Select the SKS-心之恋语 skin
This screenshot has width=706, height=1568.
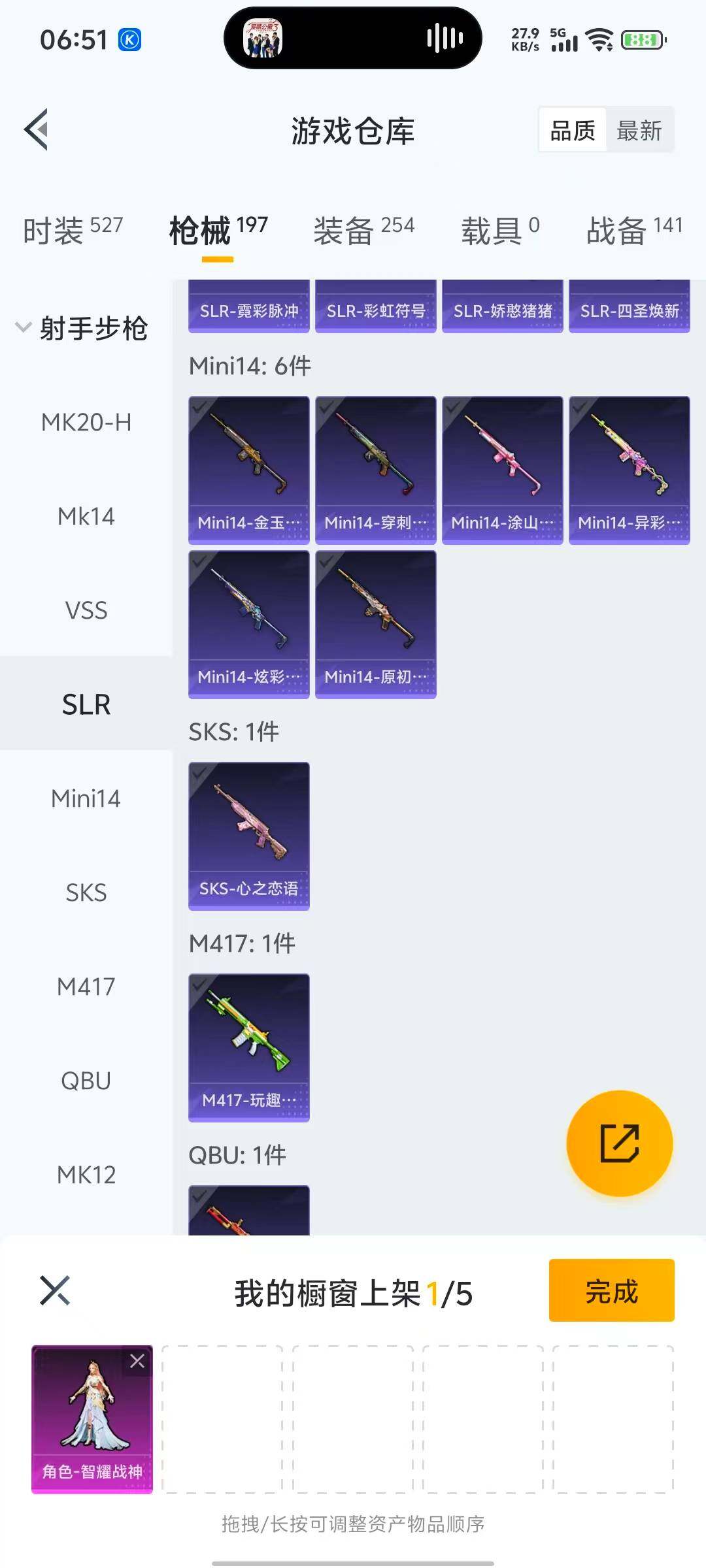tap(248, 835)
